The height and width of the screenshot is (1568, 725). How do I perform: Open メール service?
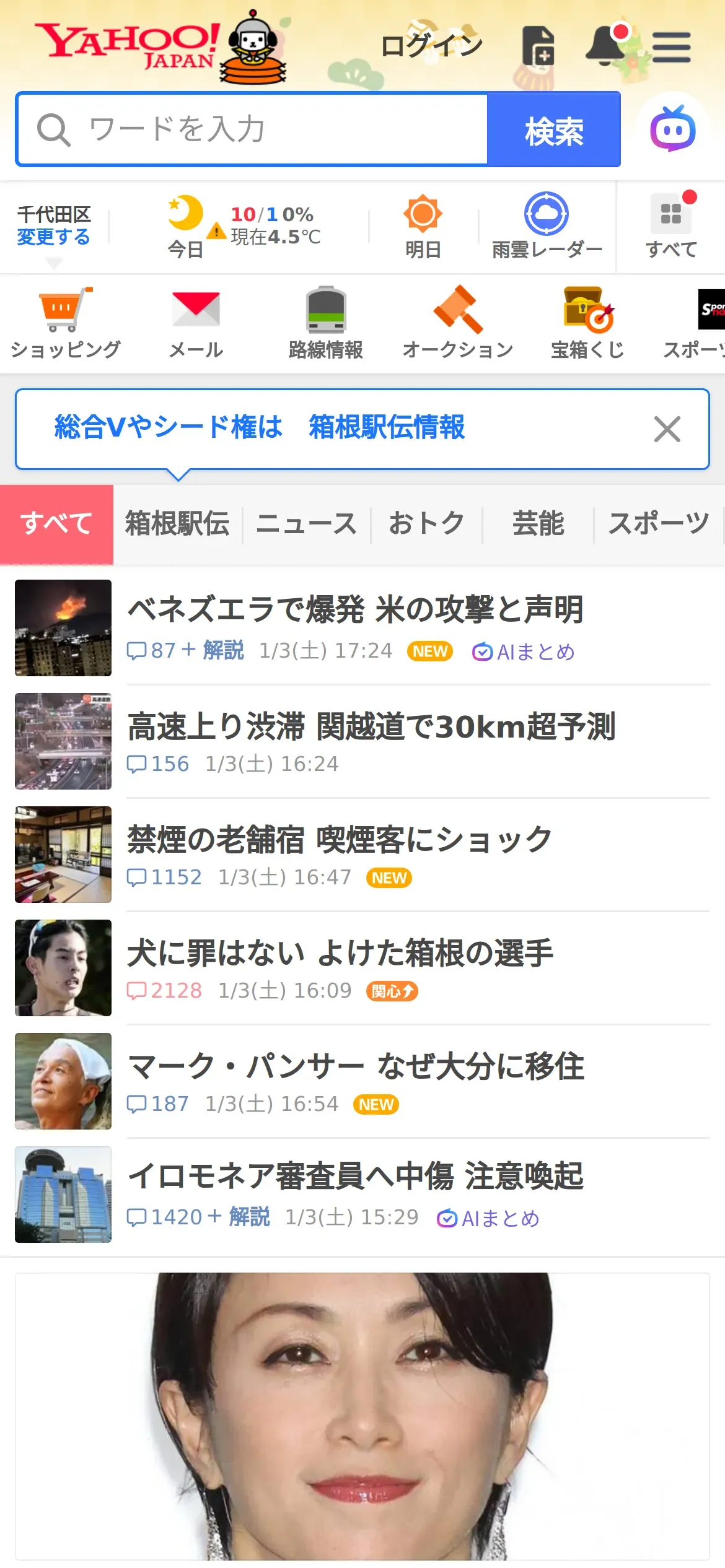point(196,323)
